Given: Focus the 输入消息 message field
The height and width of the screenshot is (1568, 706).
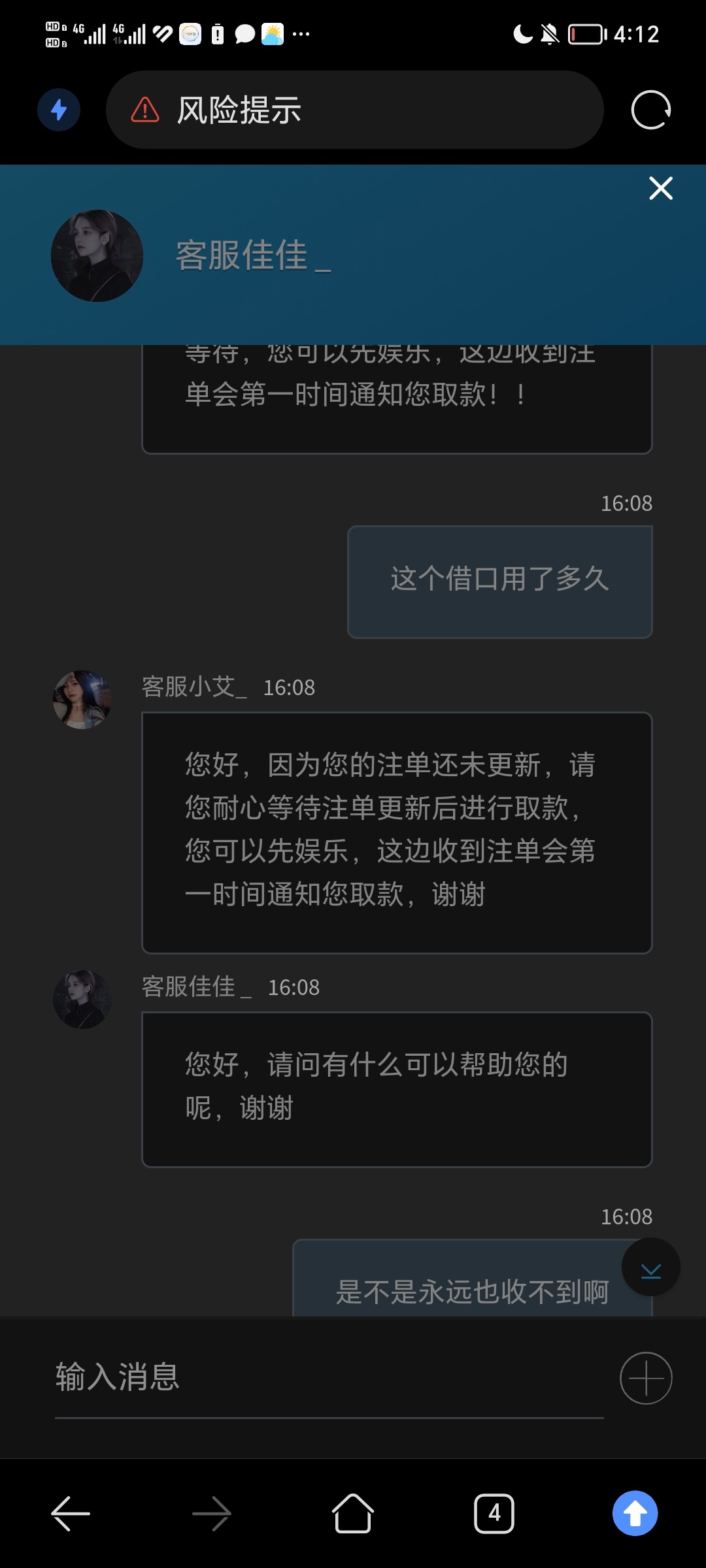Looking at the screenshot, I should 327,1377.
